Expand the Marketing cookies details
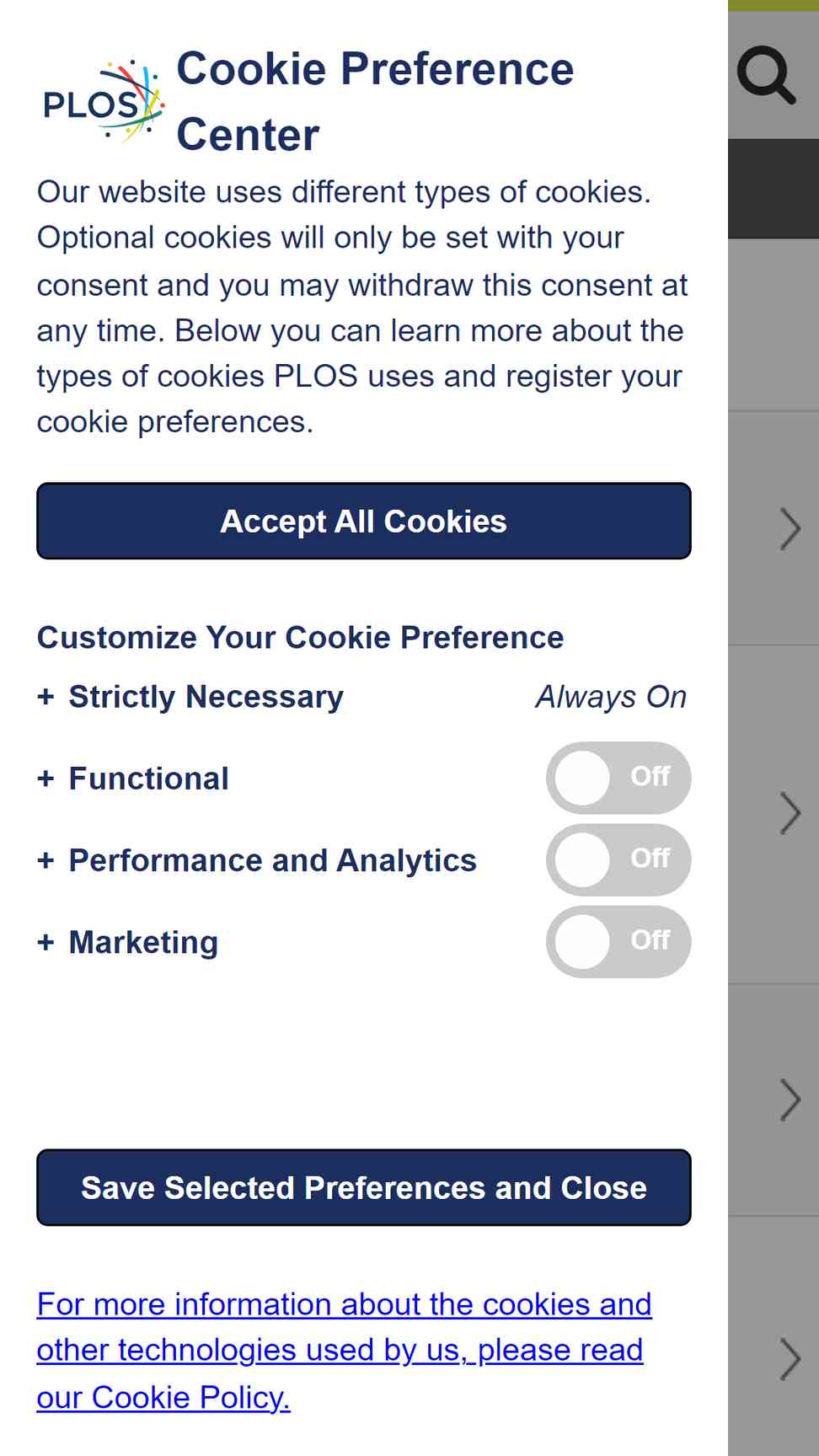This screenshot has height=1456, width=819. tap(128, 942)
